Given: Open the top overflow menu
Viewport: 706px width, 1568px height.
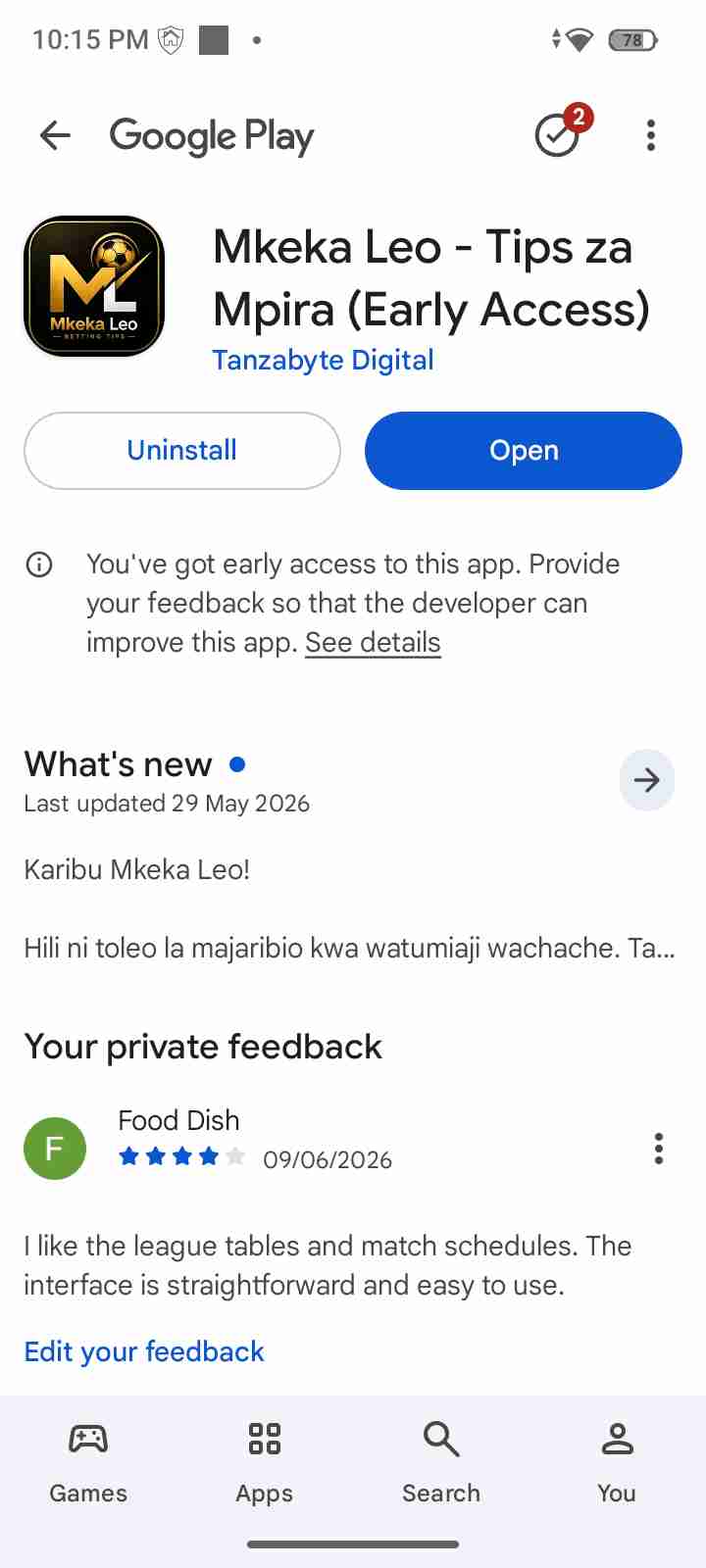Looking at the screenshot, I should 650,135.
